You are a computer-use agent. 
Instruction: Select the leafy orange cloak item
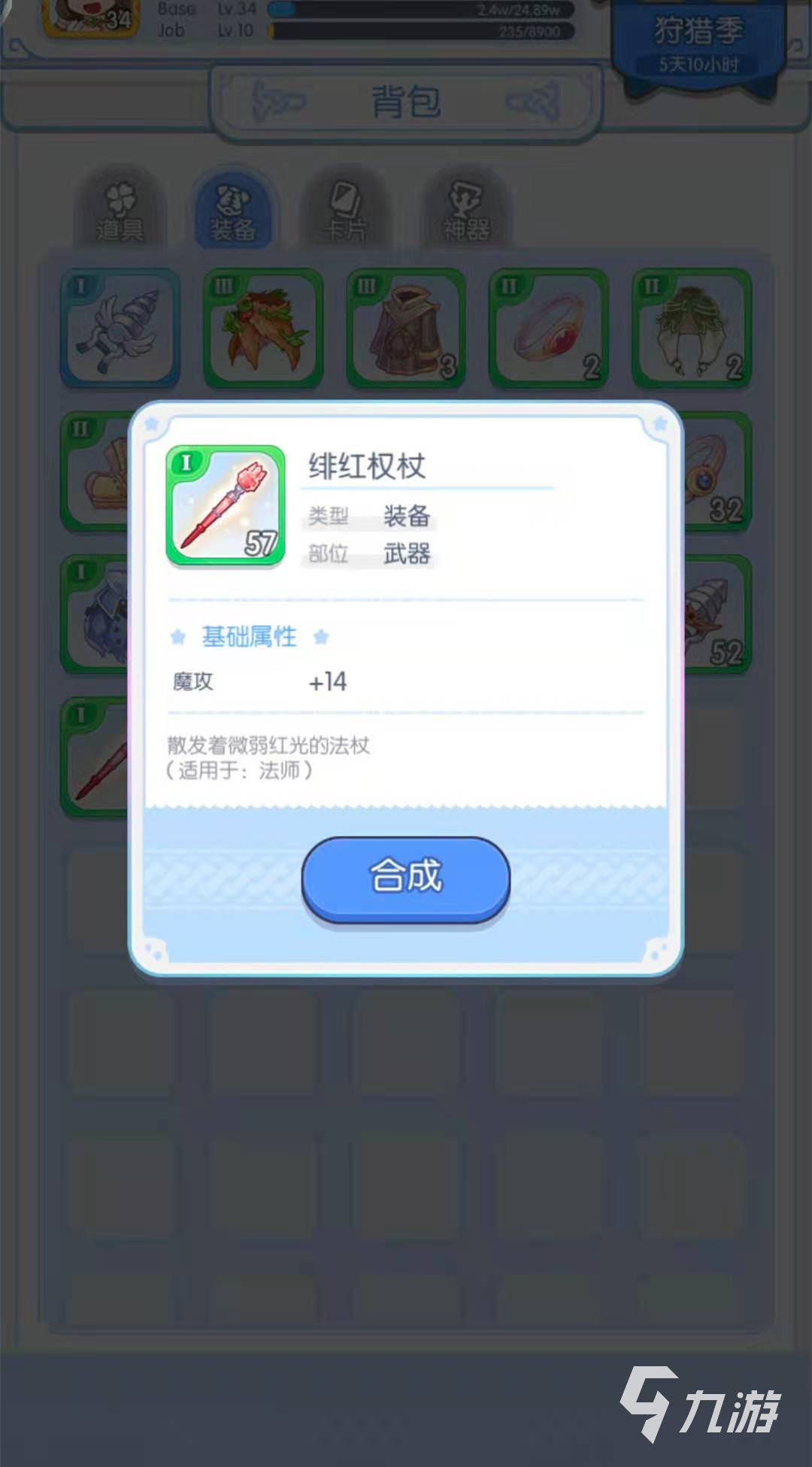click(x=262, y=329)
